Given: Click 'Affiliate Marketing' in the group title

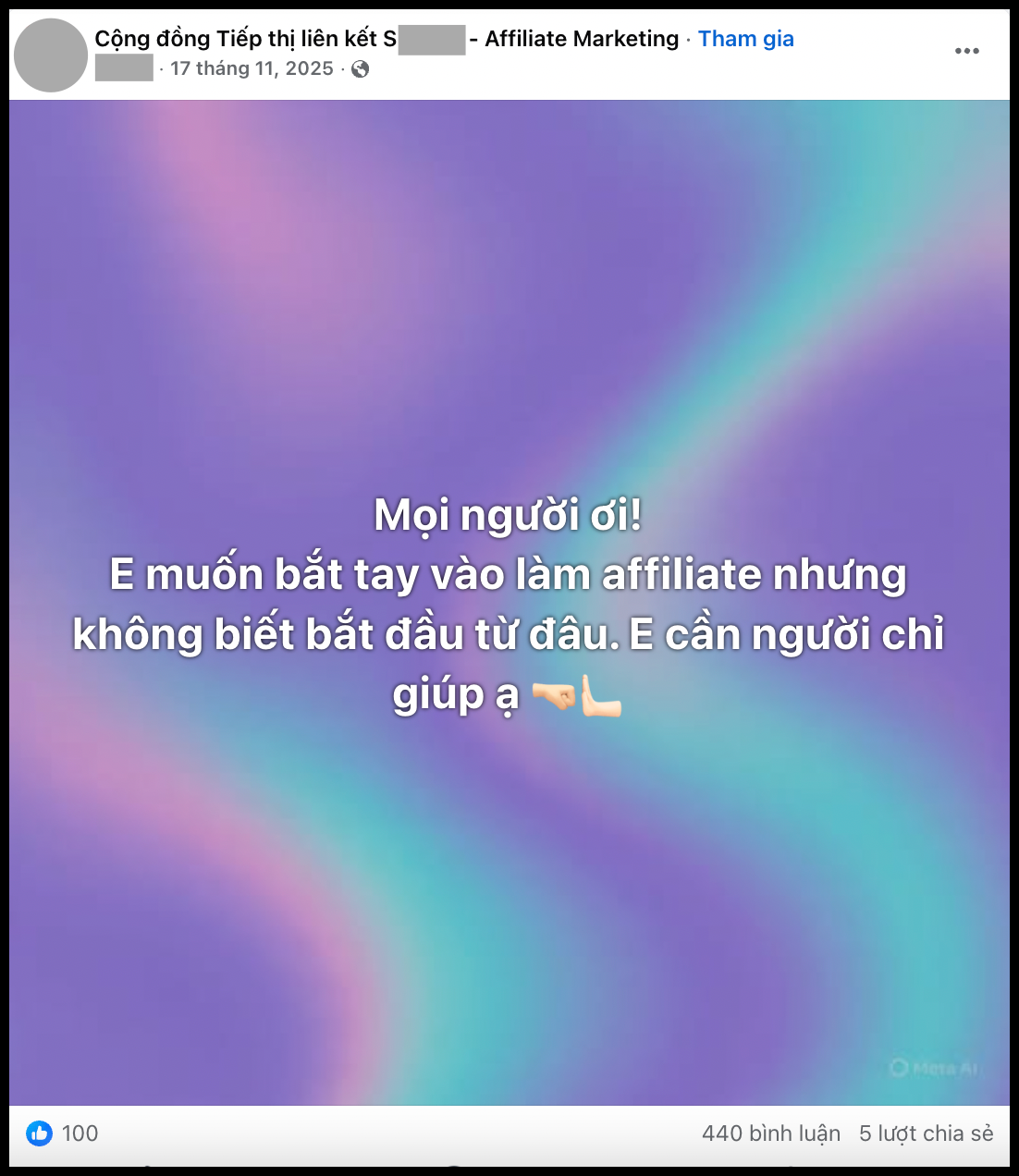Looking at the screenshot, I should 578,38.
